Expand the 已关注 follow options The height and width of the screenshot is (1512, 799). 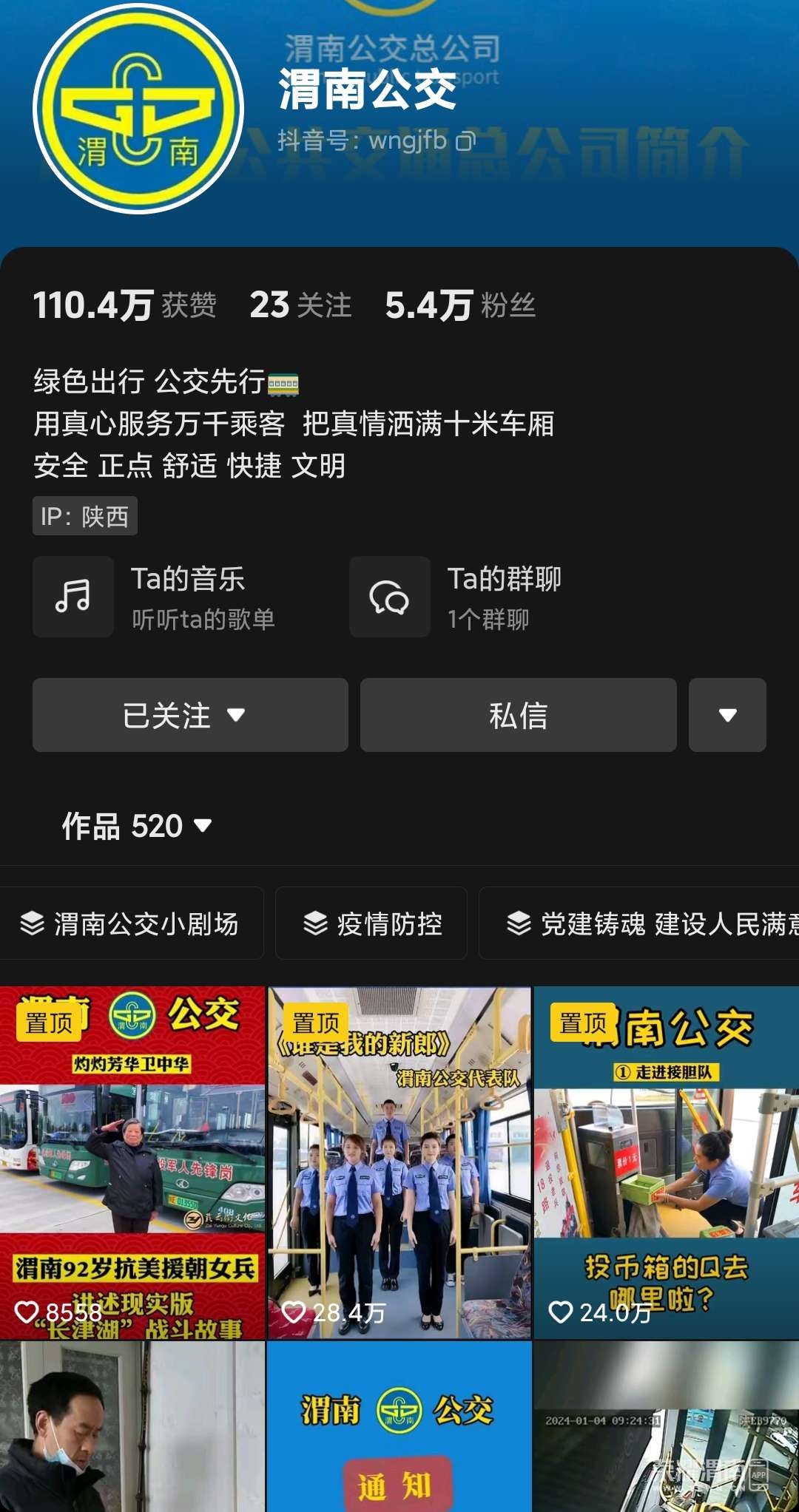coord(190,715)
